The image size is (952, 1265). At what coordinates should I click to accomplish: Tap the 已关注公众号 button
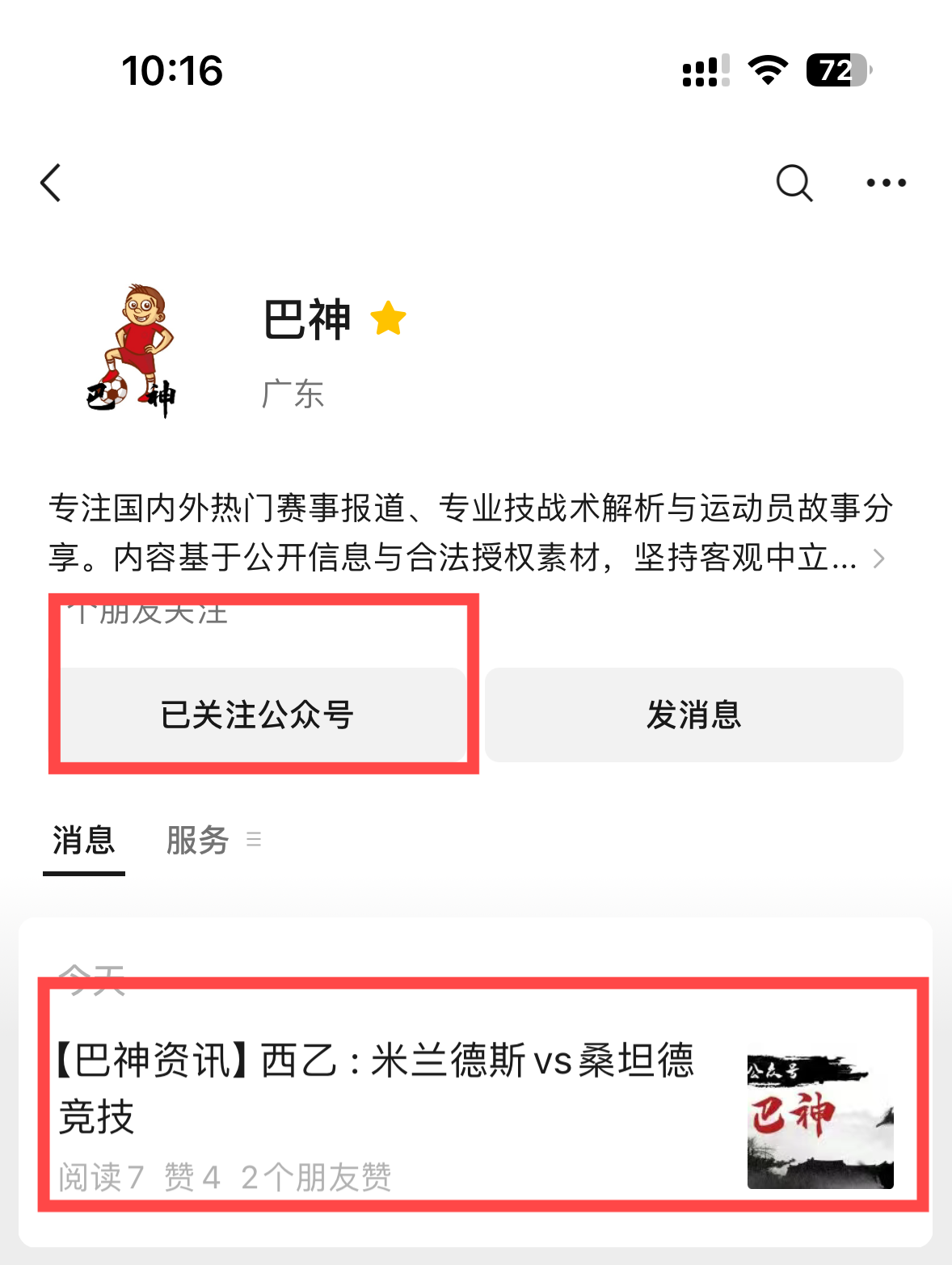coord(257,715)
